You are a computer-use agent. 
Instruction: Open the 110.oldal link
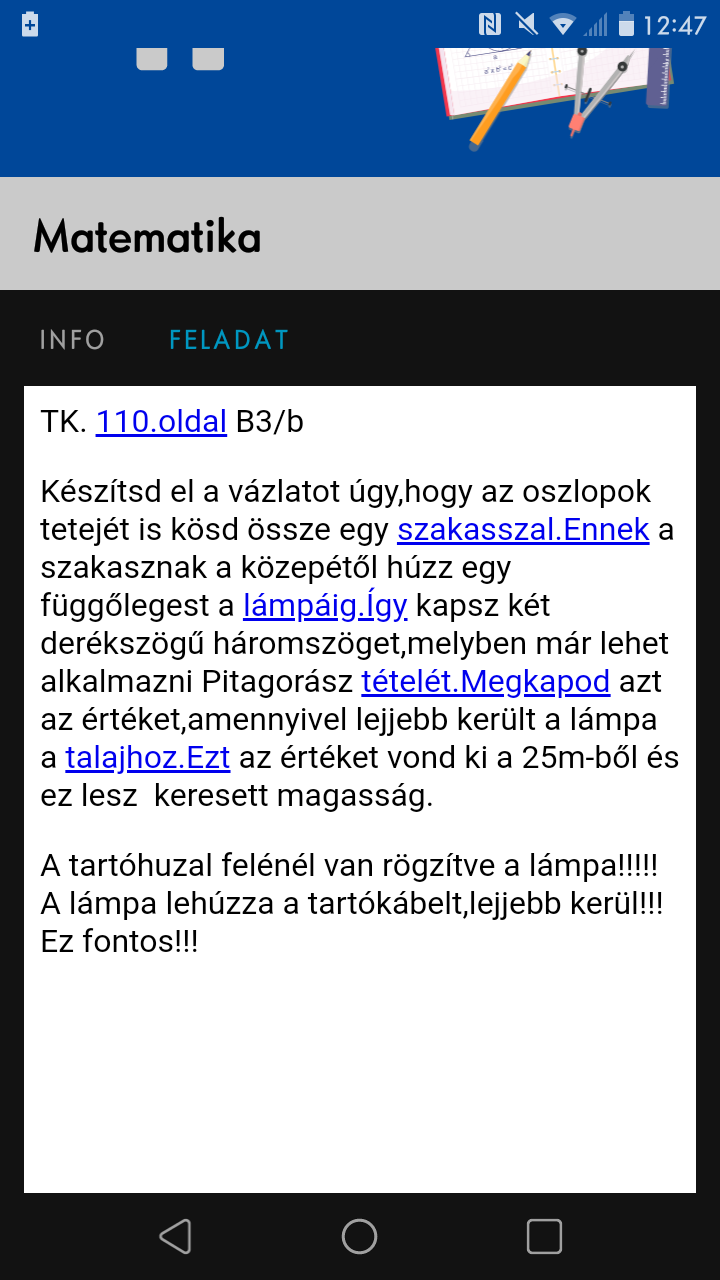pos(161,422)
